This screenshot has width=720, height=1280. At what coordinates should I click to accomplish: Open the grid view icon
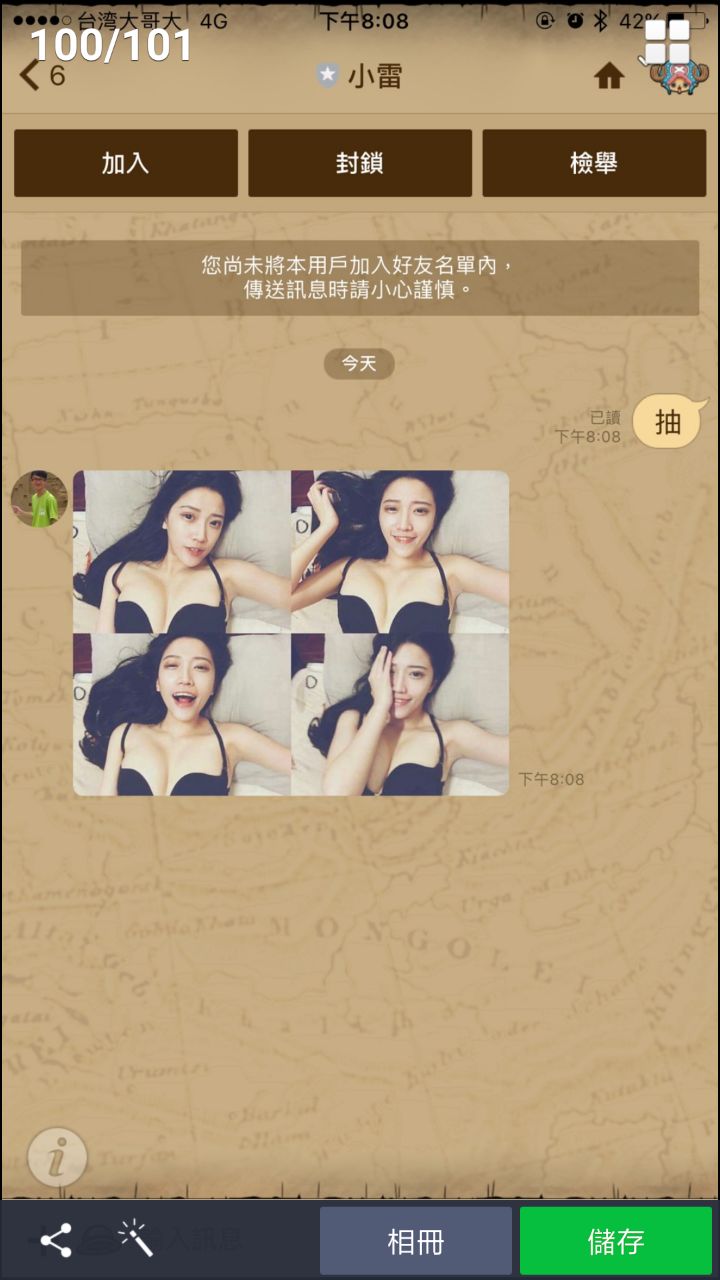pos(667,42)
